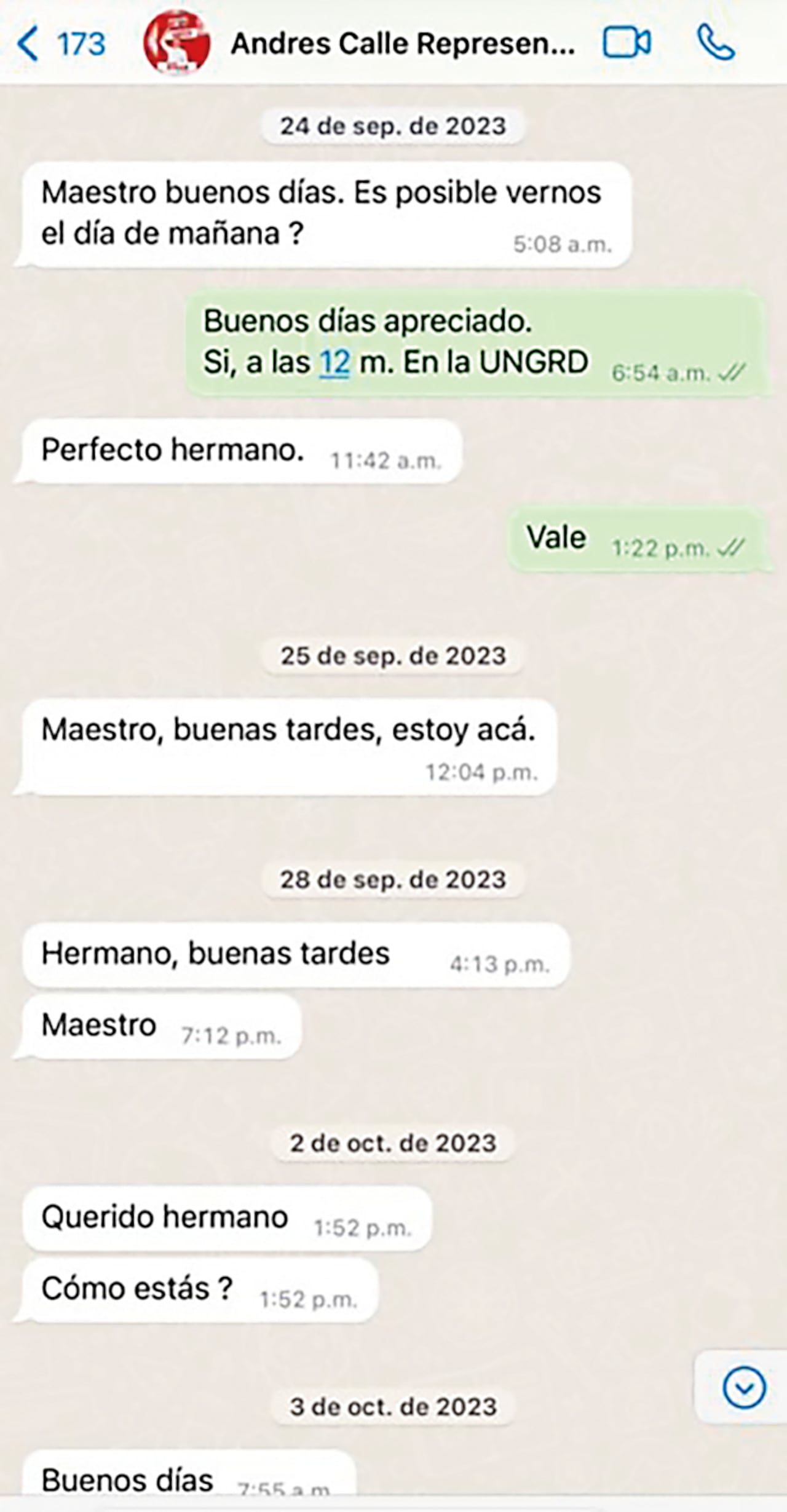Open Andres Calle's profile picture
Screen dimensions: 787x1512
point(176,43)
